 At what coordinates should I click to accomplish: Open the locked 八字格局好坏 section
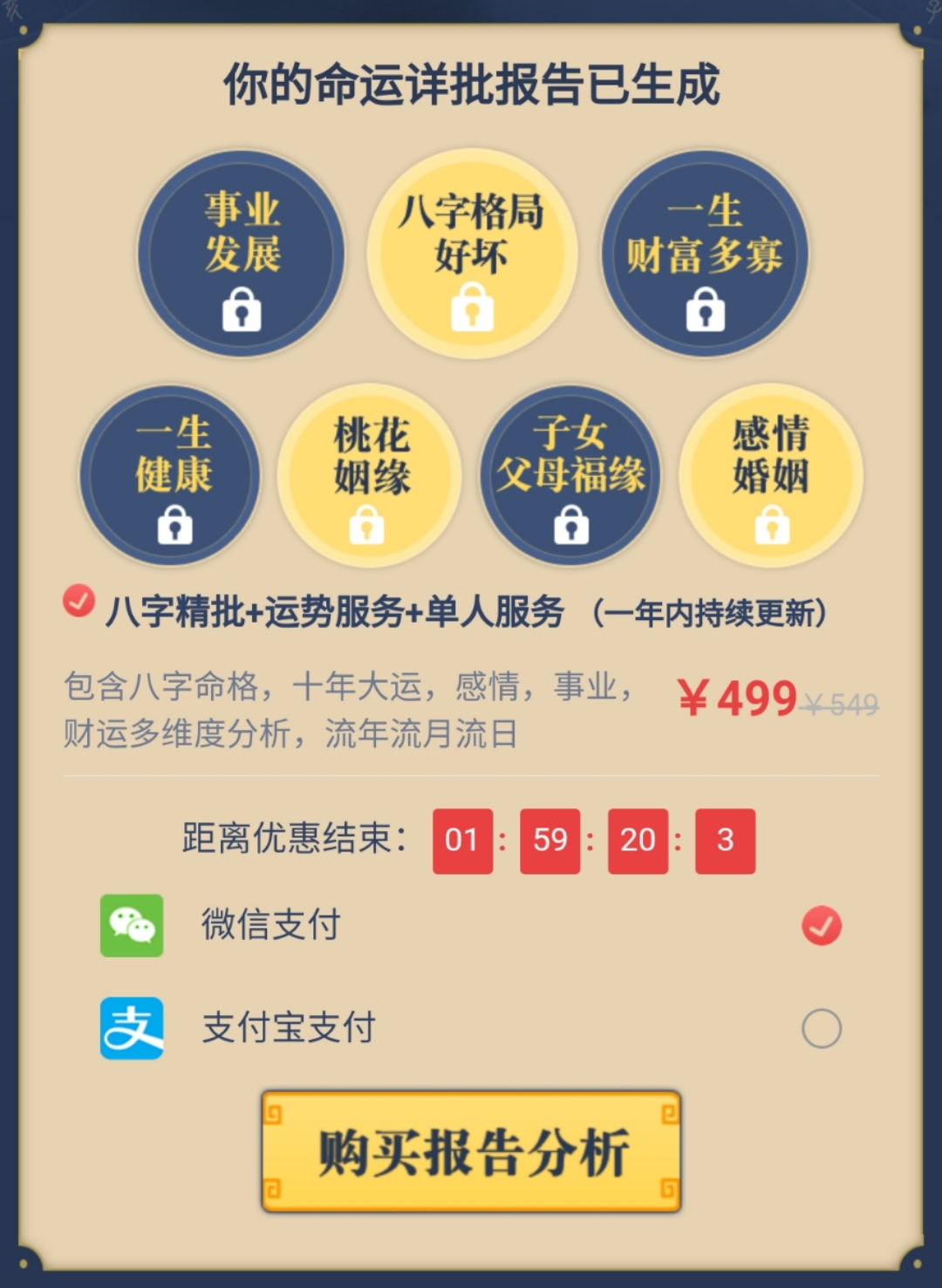(472, 254)
